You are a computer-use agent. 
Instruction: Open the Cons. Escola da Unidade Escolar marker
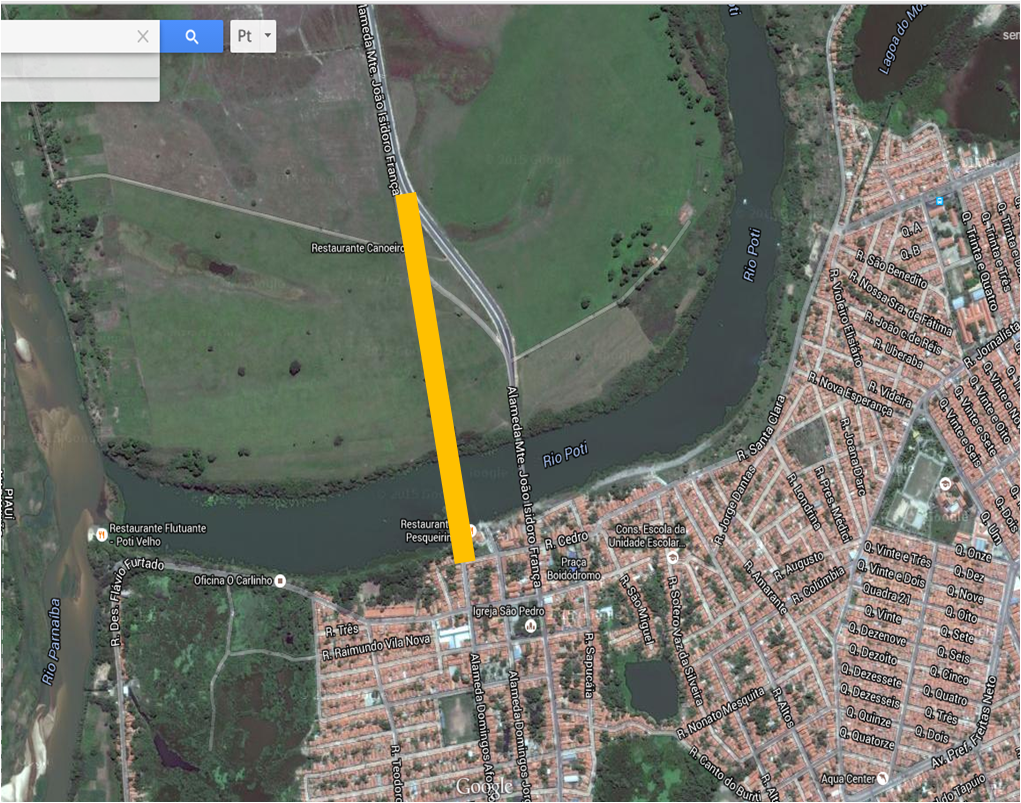pyautogui.click(x=673, y=557)
